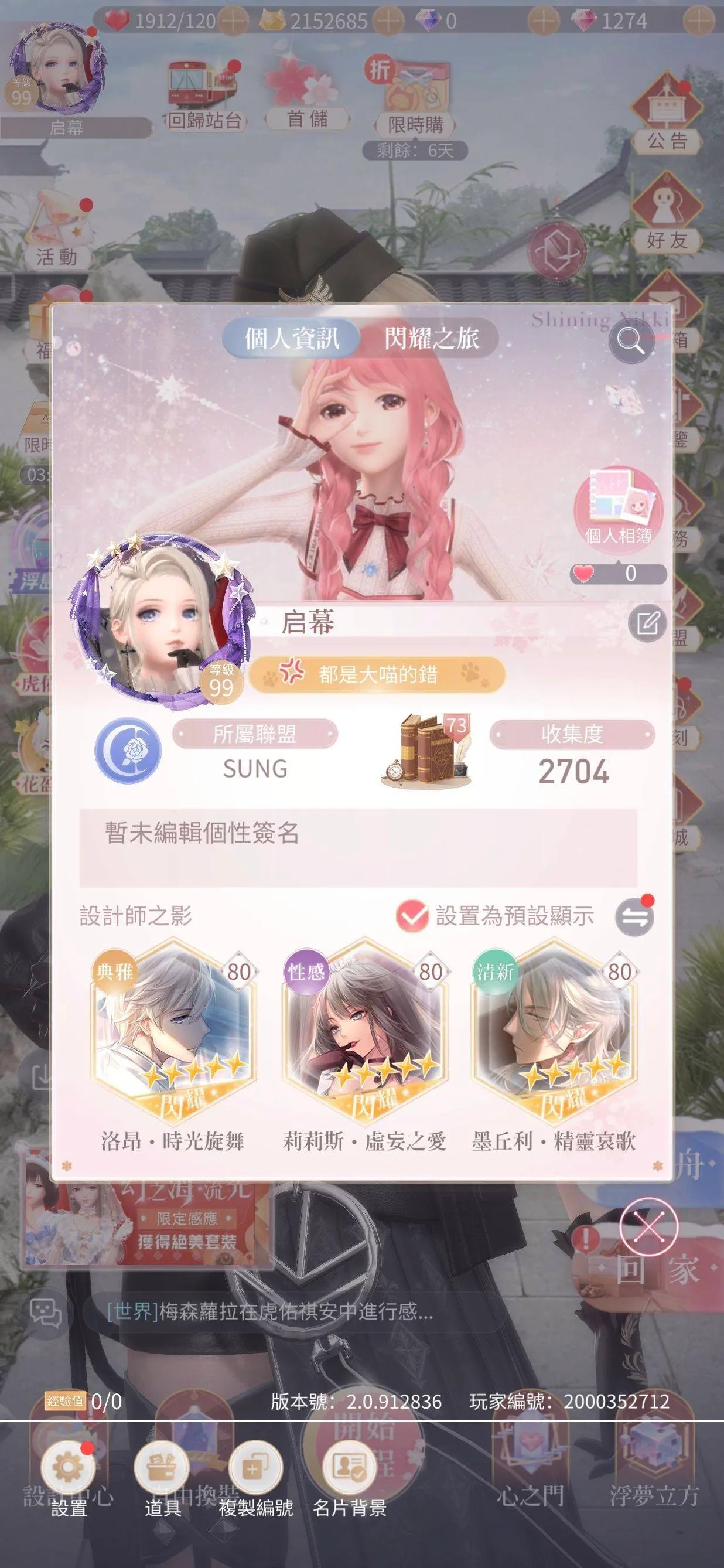
Task: Change 名片背景 card background
Action: (x=349, y=1468)
